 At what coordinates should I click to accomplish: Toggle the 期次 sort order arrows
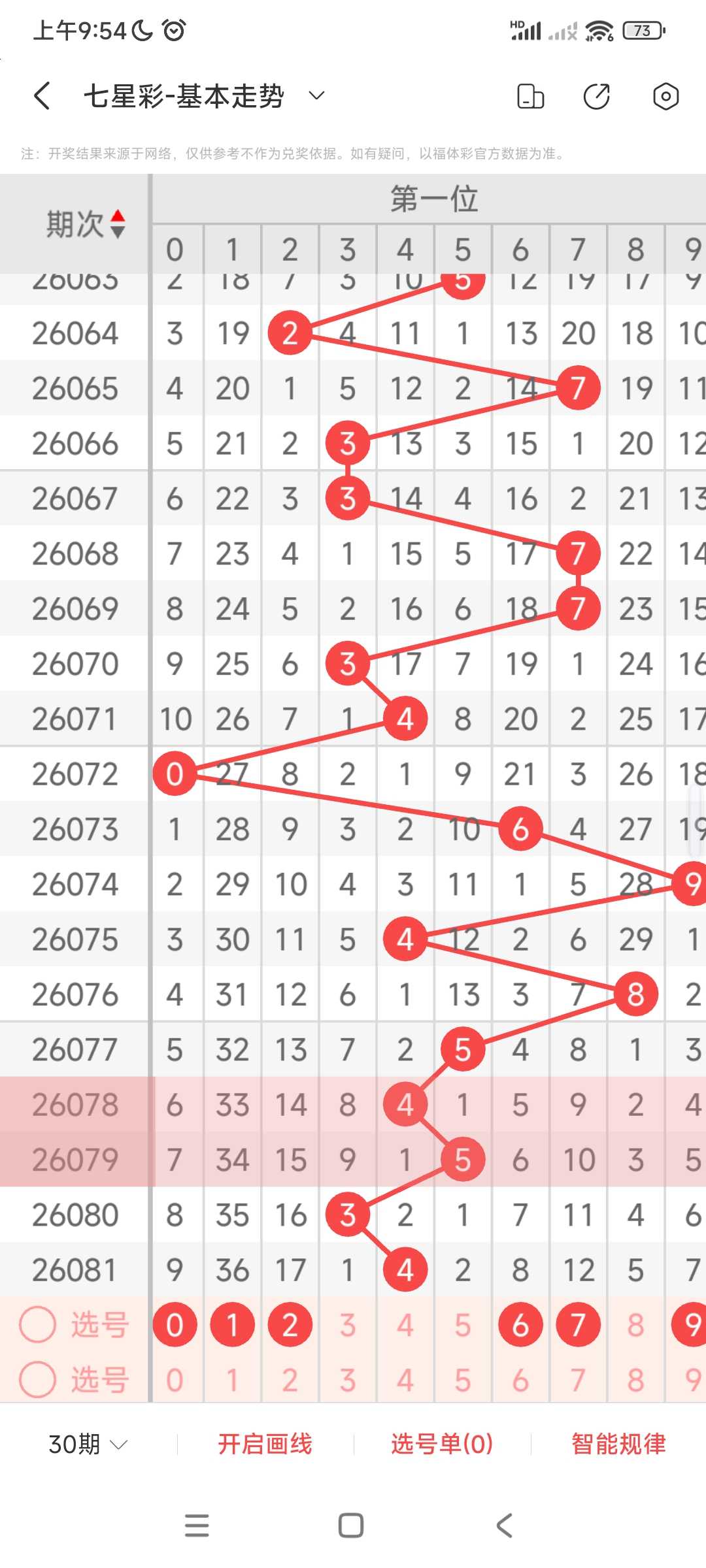118,224
